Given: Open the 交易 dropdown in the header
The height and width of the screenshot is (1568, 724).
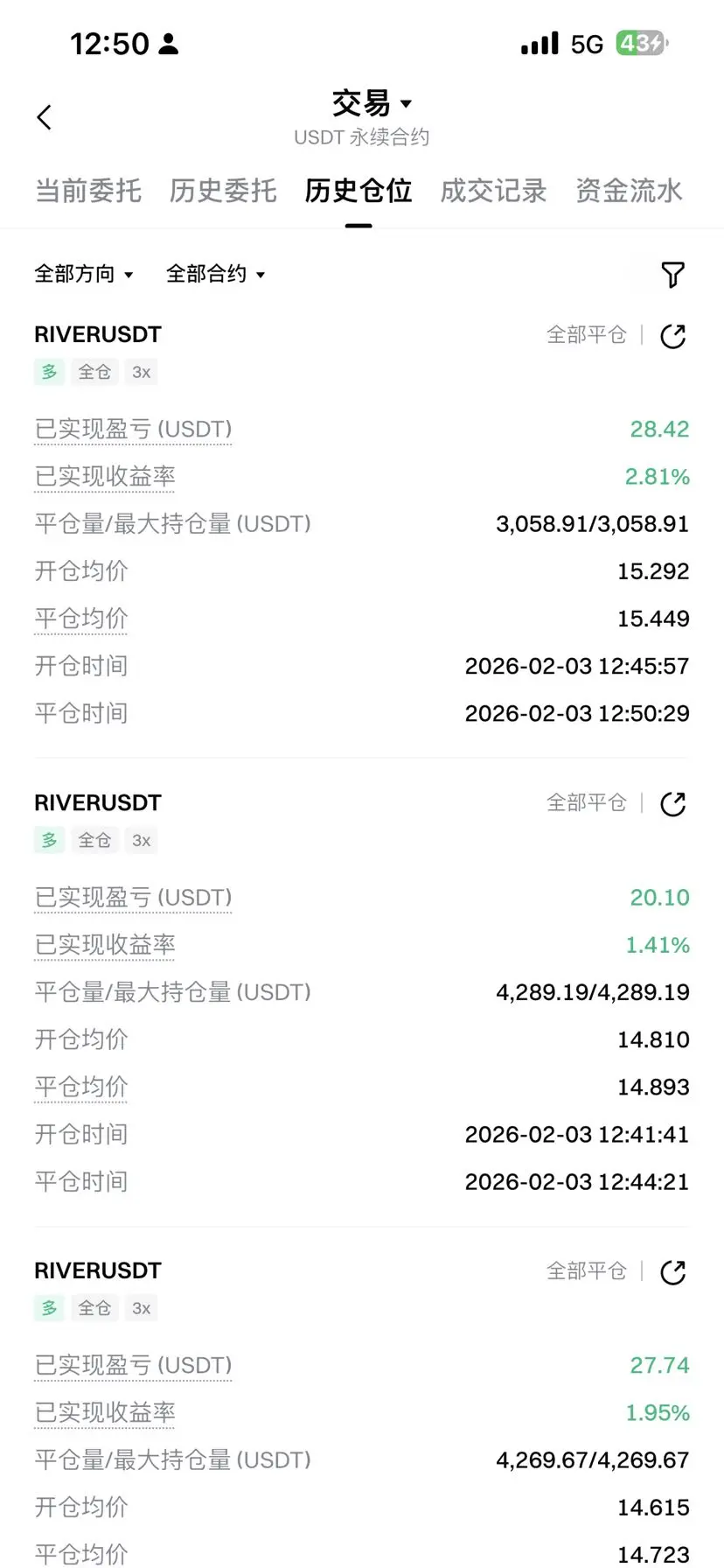Looking at the screenshot, I should [372, 103].
